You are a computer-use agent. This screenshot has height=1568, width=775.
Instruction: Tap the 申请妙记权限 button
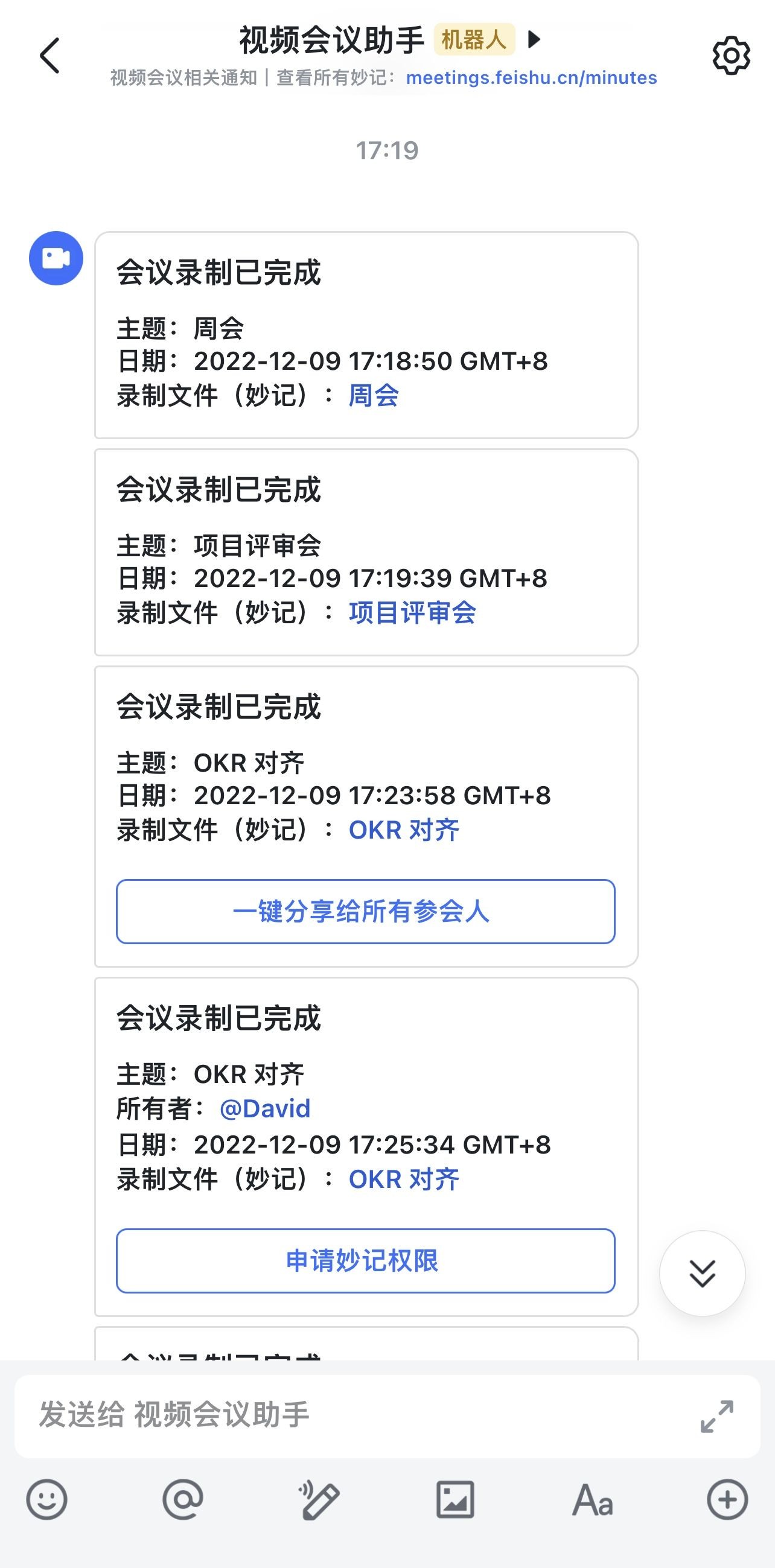pyautogui.click(x=365, y=1260)
